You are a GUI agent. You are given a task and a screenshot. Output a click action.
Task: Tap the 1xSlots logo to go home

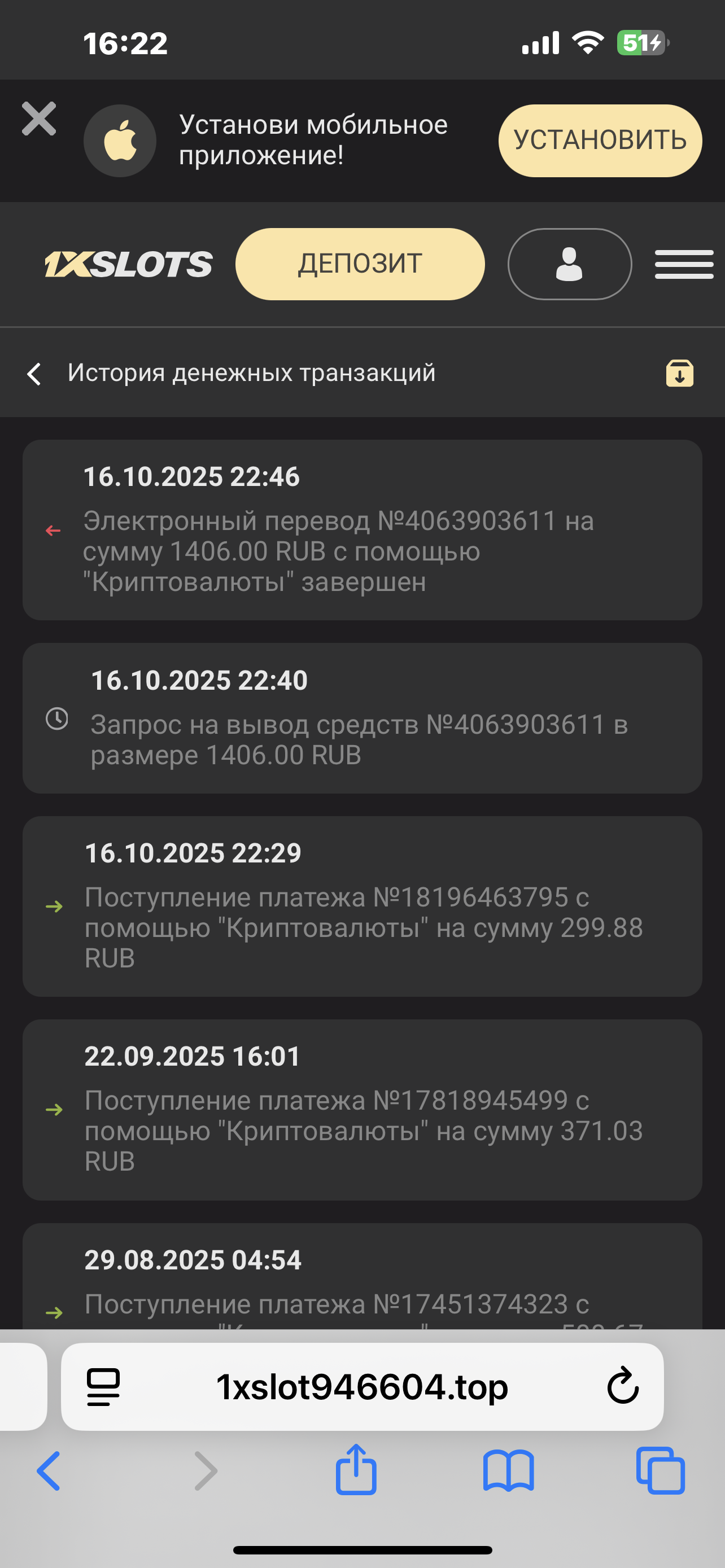coord(129,264)
